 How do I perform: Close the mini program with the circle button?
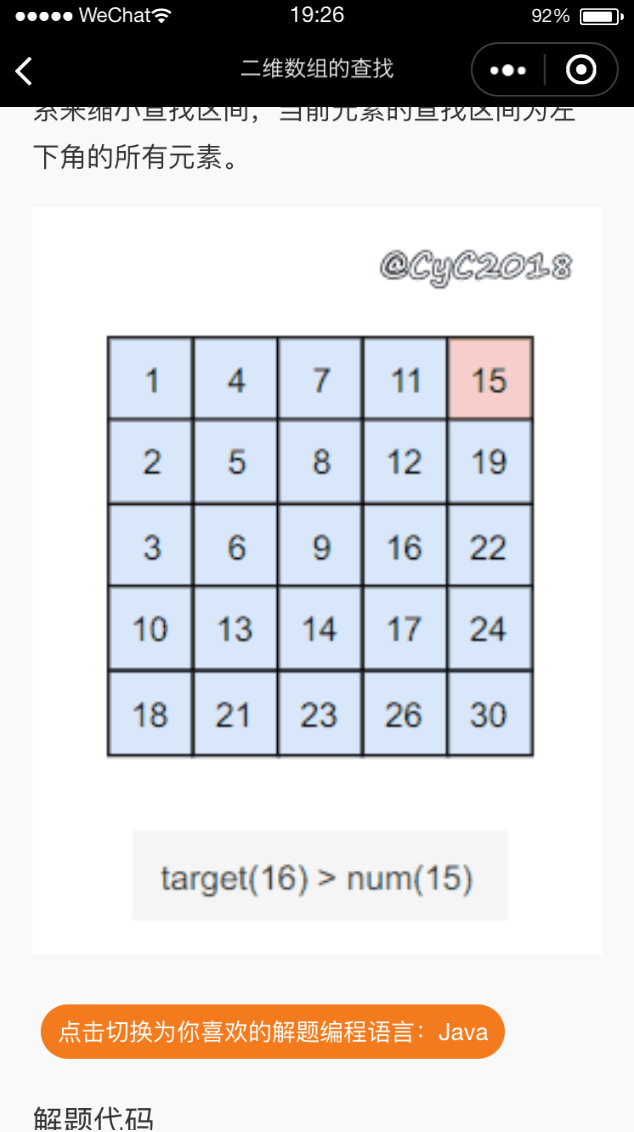coord(581,70)
